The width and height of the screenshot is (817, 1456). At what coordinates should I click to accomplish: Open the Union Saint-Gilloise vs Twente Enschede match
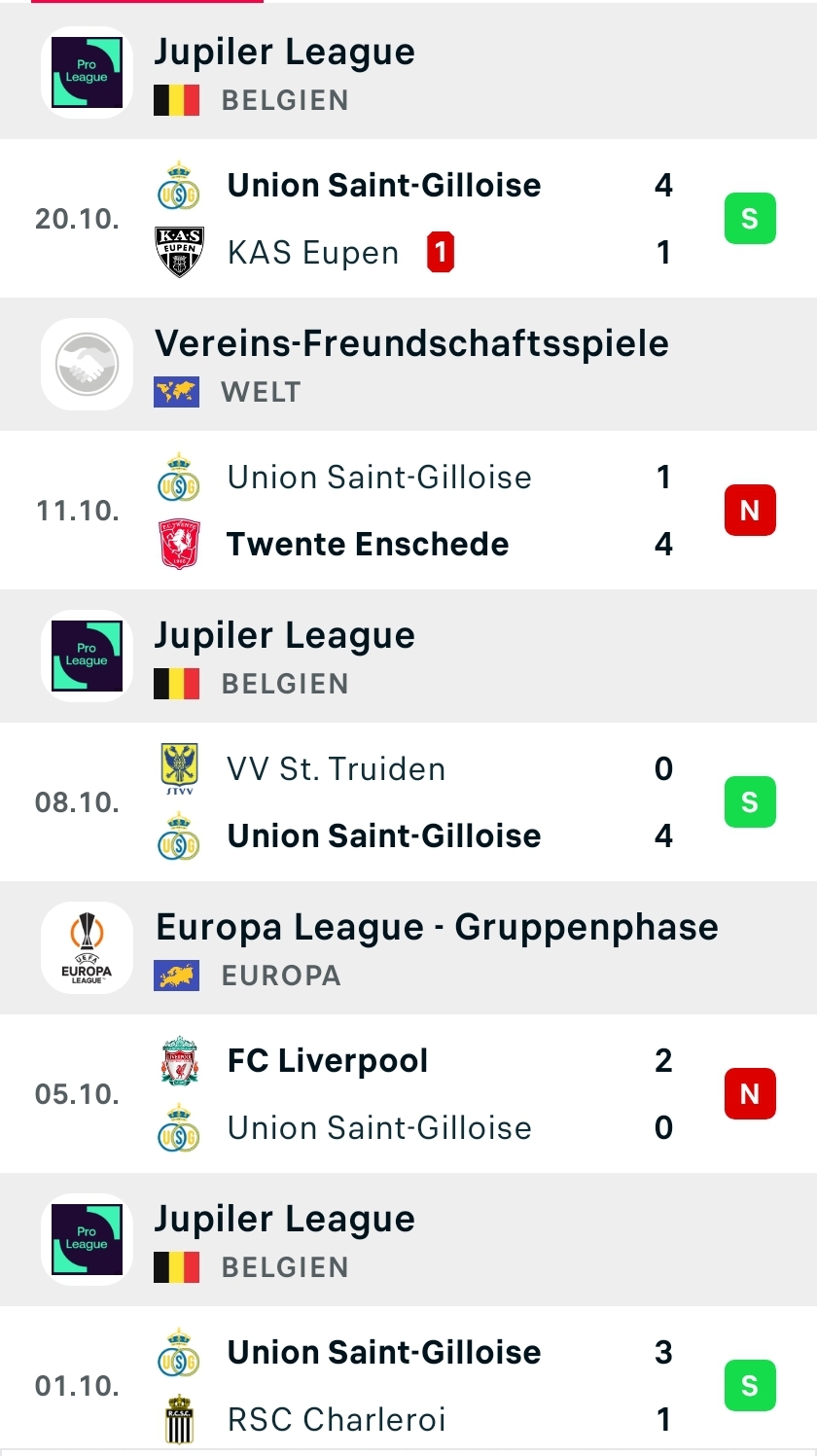(x=408, y=511)
